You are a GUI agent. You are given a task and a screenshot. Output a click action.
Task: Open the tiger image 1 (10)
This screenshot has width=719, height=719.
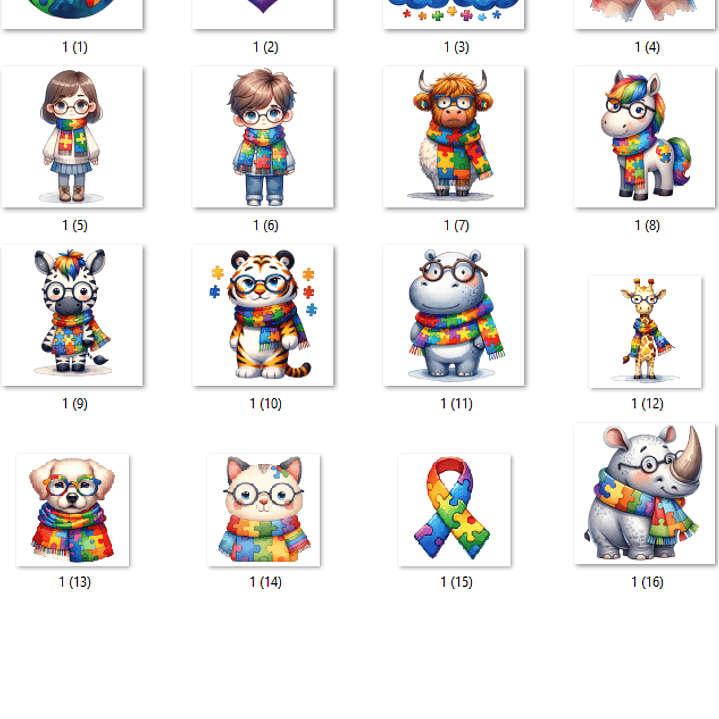coord(263,315)
